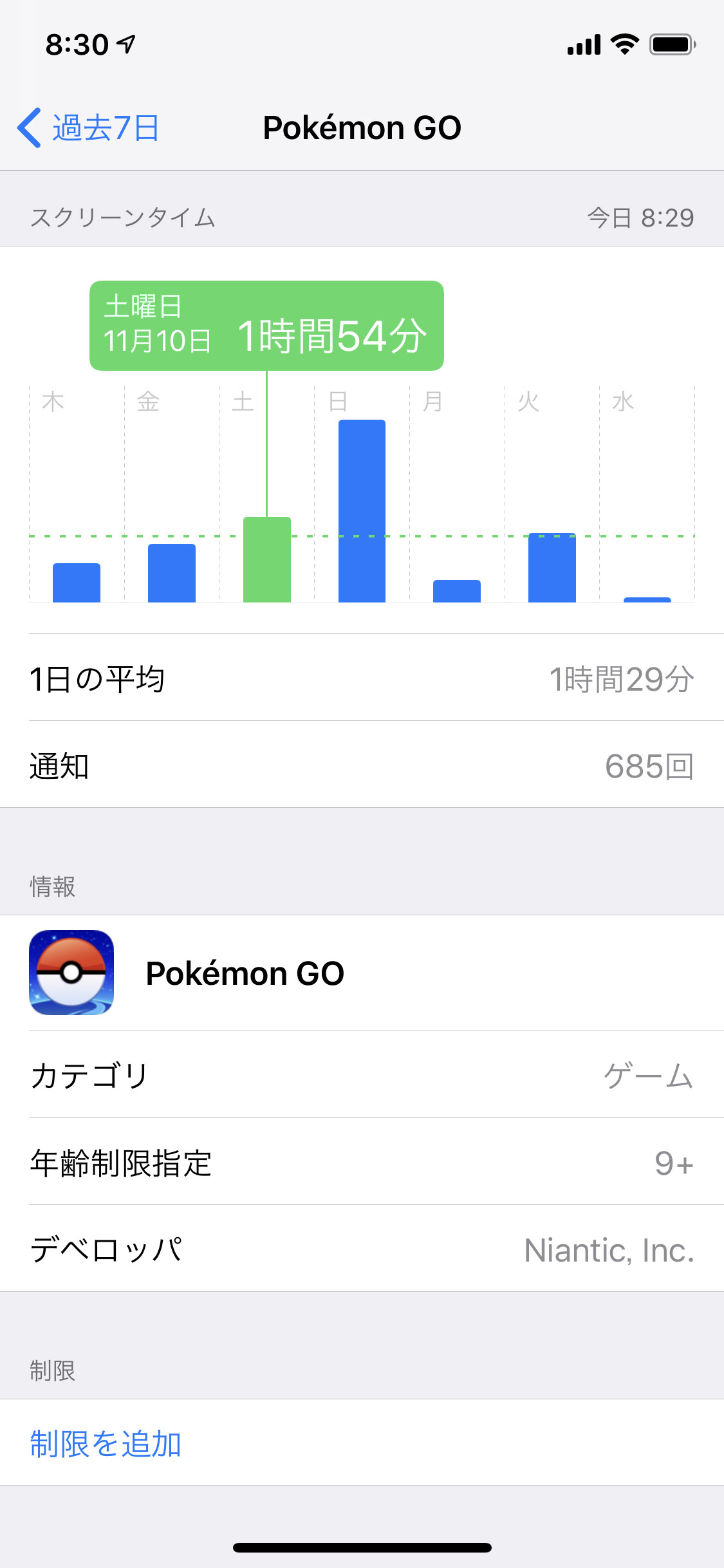Tap the home indicator bar at bottom

362,1547
